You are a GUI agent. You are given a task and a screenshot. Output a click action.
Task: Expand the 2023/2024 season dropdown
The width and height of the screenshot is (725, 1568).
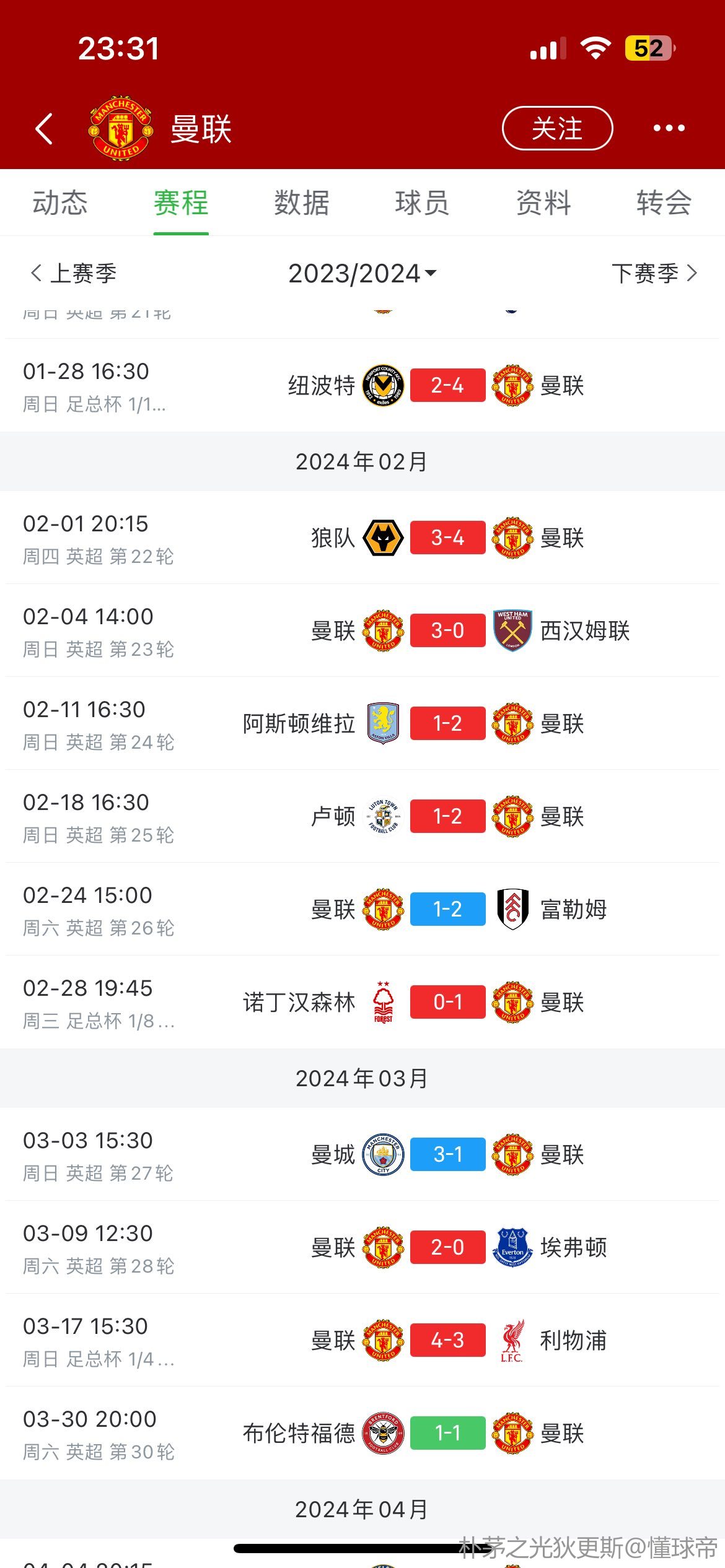[362, 273]
